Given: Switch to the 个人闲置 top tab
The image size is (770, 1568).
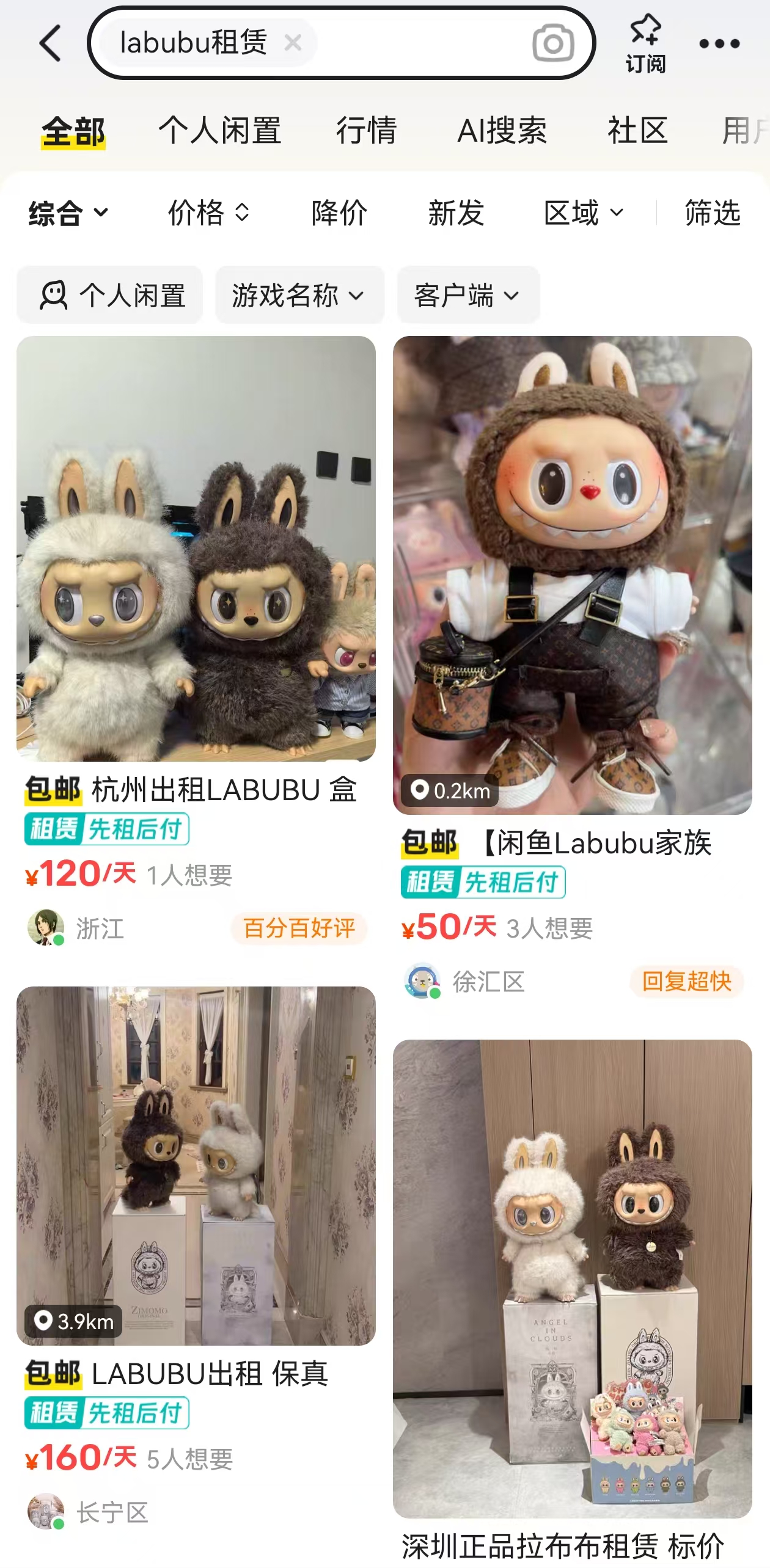Looking at the screenshot, I should (219, 131).
